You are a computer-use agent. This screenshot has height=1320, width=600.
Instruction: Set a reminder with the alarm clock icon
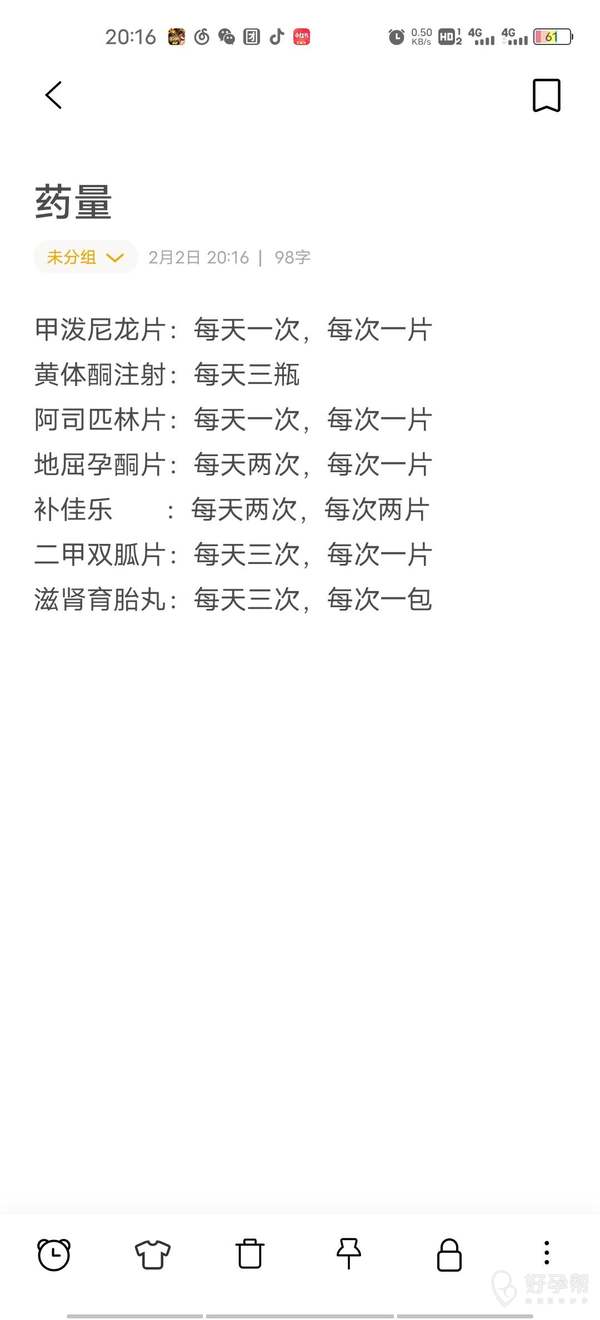click(x=54, y=1253)
